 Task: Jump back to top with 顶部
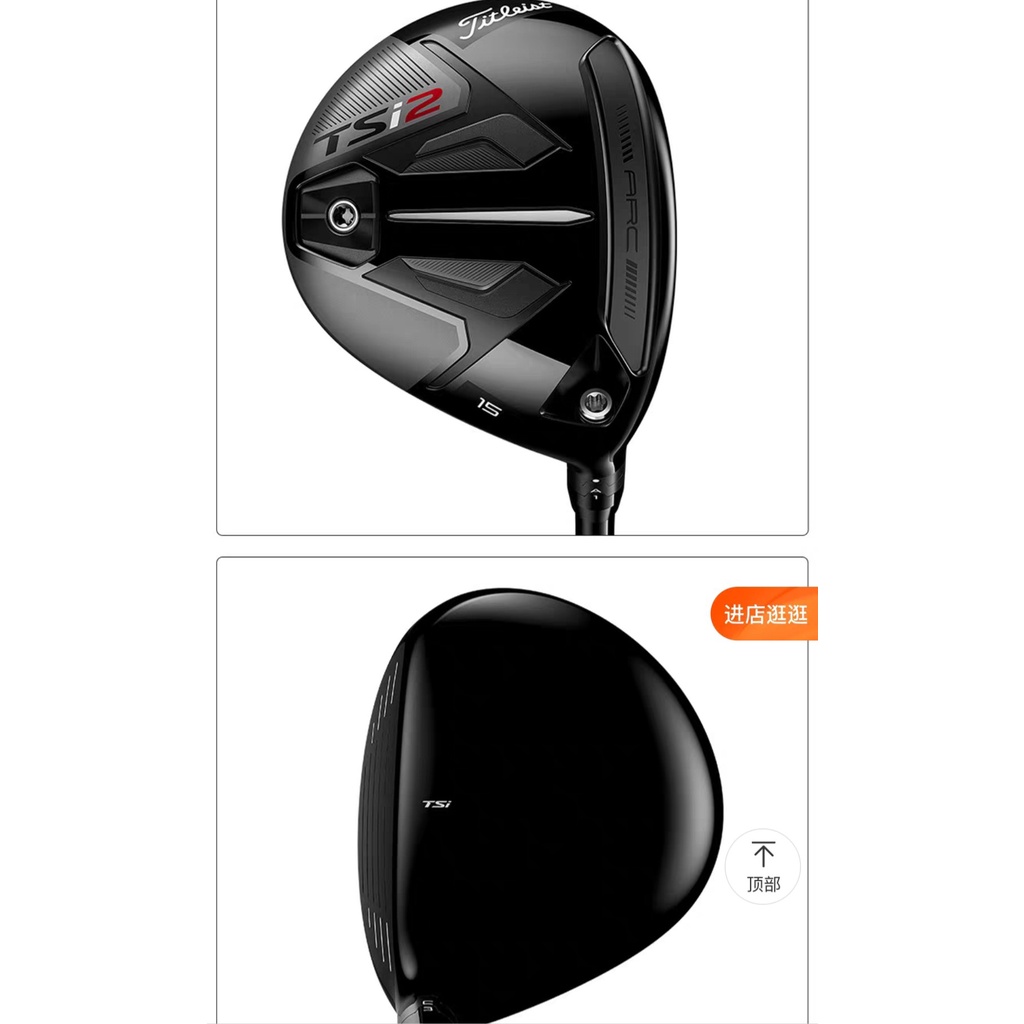(763, 867)
